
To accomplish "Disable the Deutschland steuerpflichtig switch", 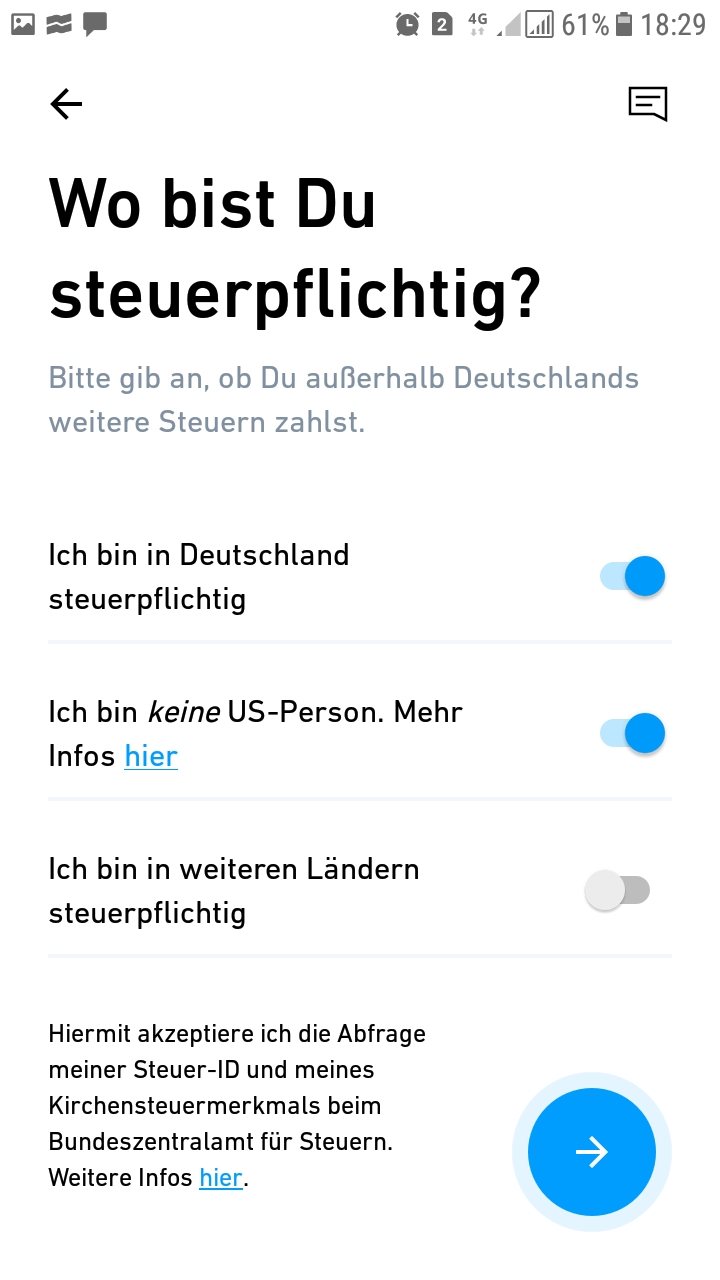I will (633, 577).
